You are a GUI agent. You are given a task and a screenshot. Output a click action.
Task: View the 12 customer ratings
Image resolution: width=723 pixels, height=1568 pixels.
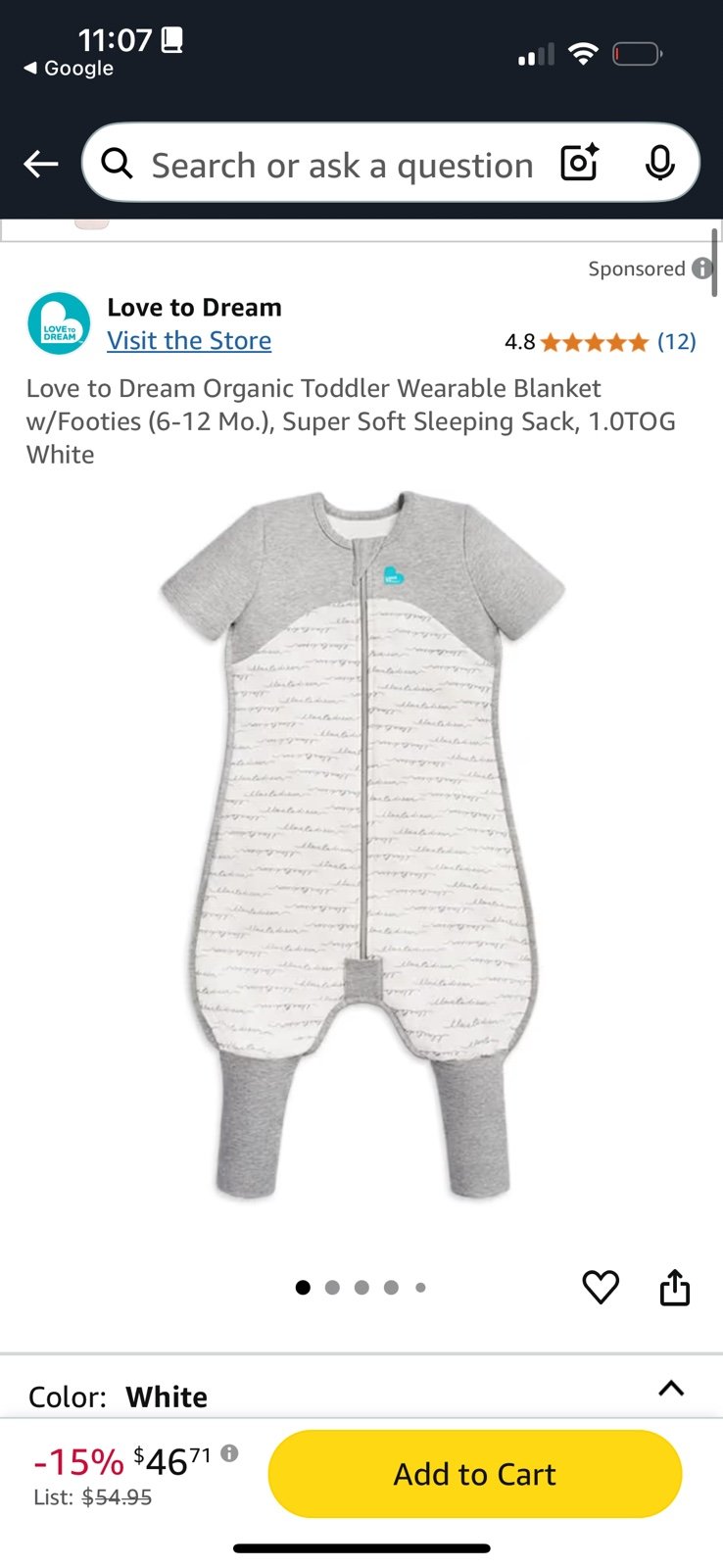coord(676,342)
